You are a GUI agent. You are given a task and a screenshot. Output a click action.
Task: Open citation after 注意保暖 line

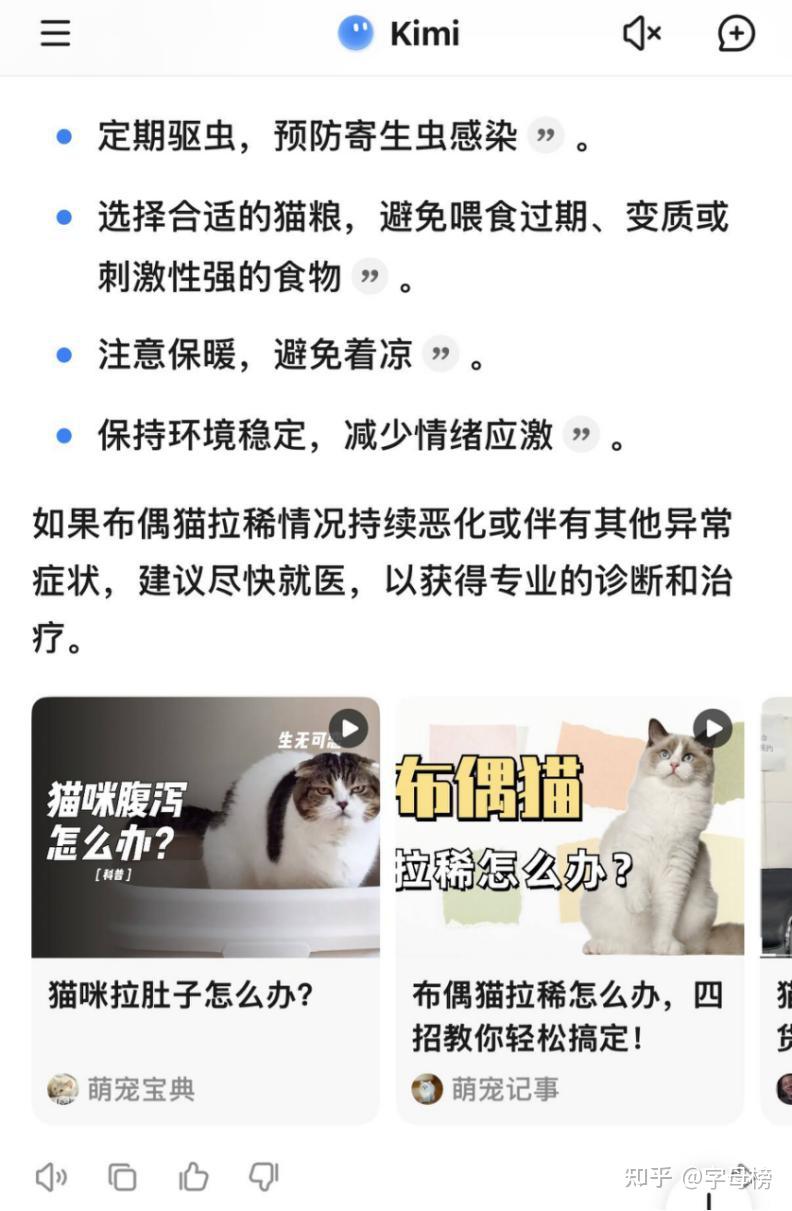tap(440, 354)
